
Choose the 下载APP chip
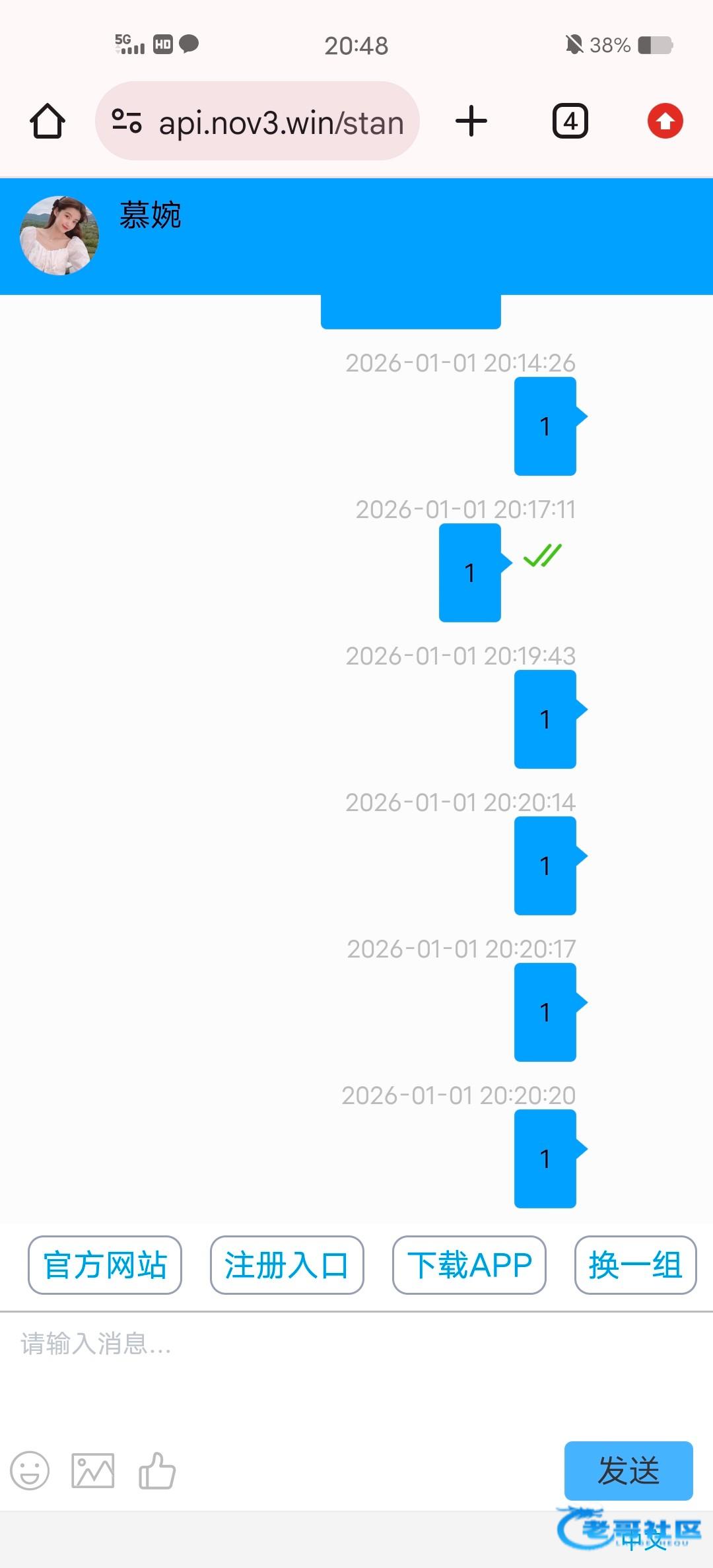click(469, 1265)
